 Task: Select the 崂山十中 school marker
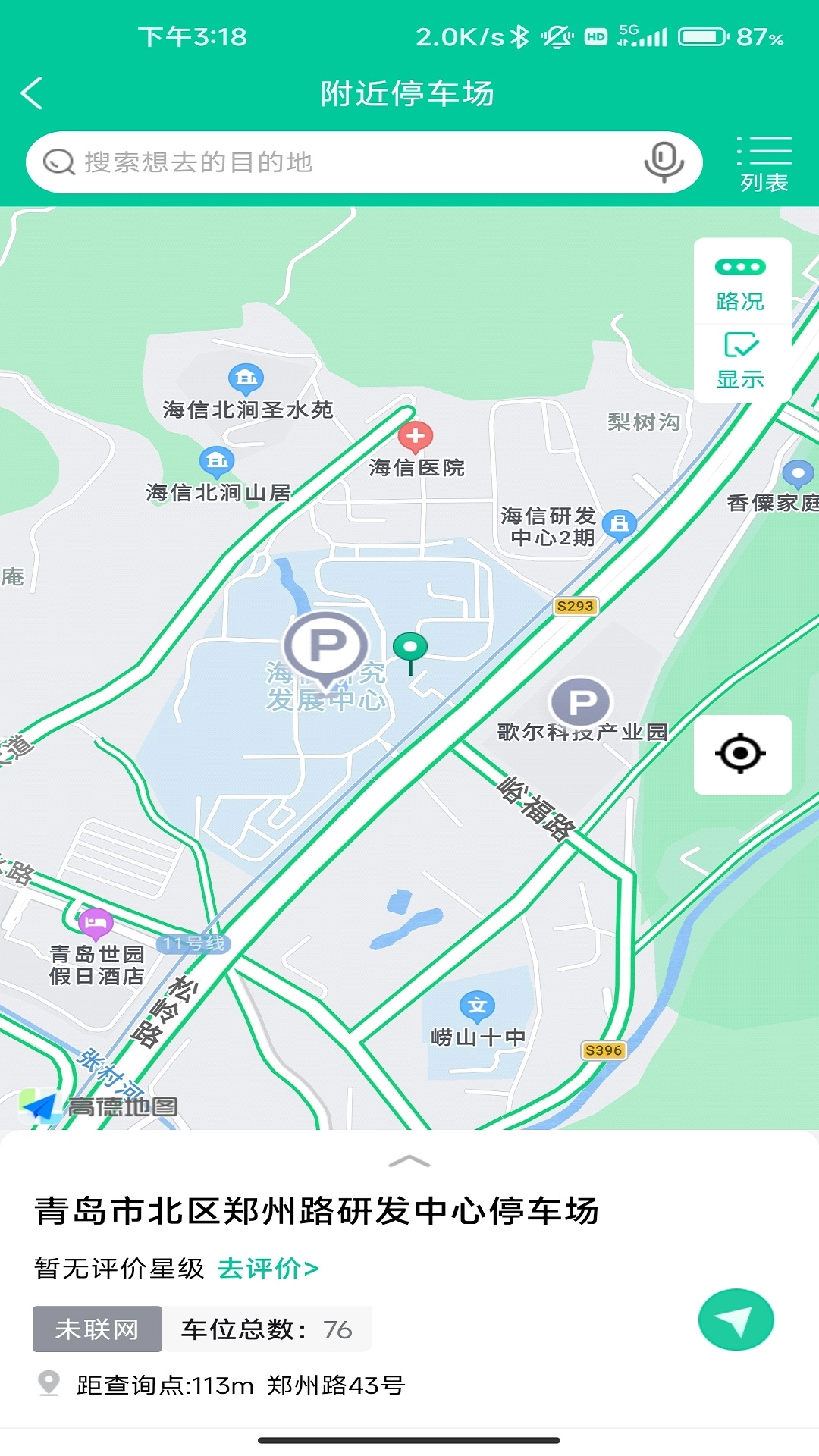click(x=476, y=1006)
